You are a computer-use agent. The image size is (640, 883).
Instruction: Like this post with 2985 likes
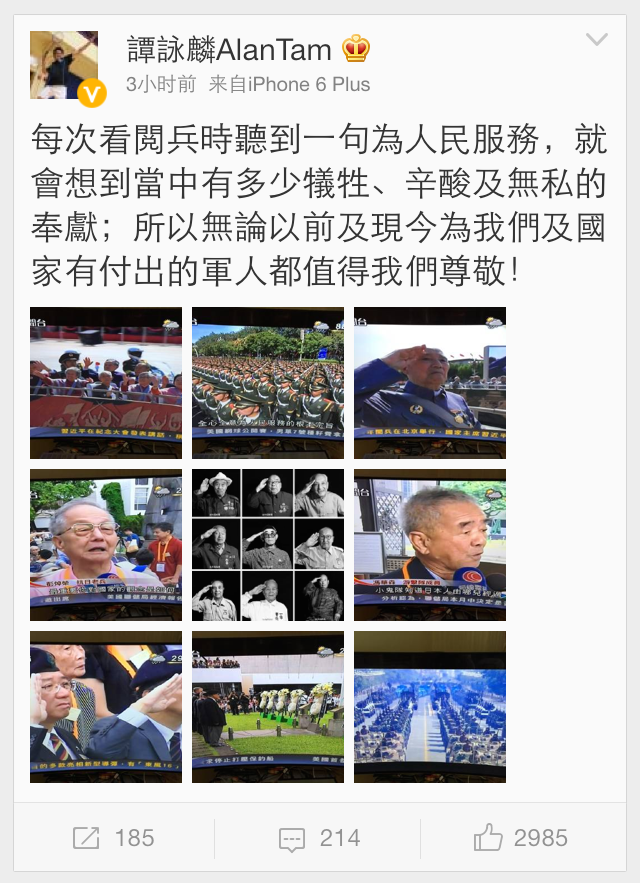(521, 838)
